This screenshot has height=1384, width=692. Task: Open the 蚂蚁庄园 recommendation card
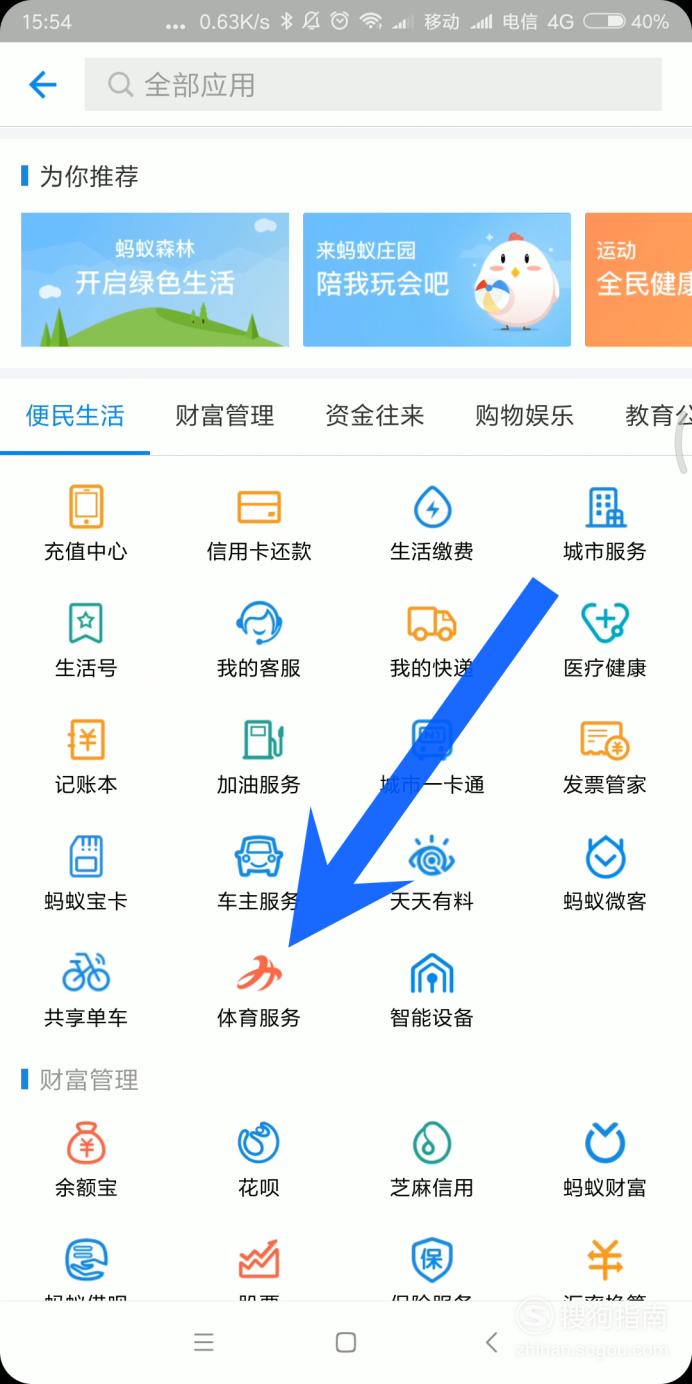tap(436, 279)
